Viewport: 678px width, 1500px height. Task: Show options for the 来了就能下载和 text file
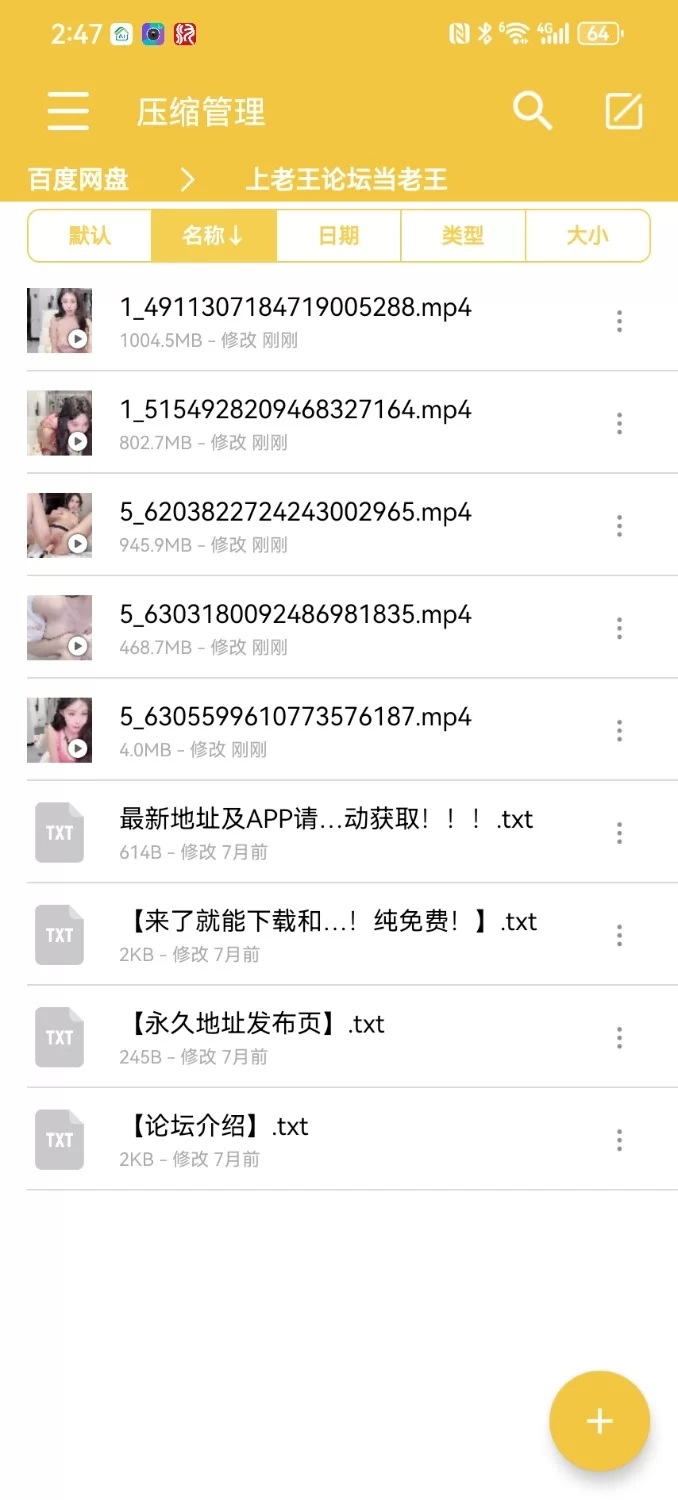coord(619,935)
